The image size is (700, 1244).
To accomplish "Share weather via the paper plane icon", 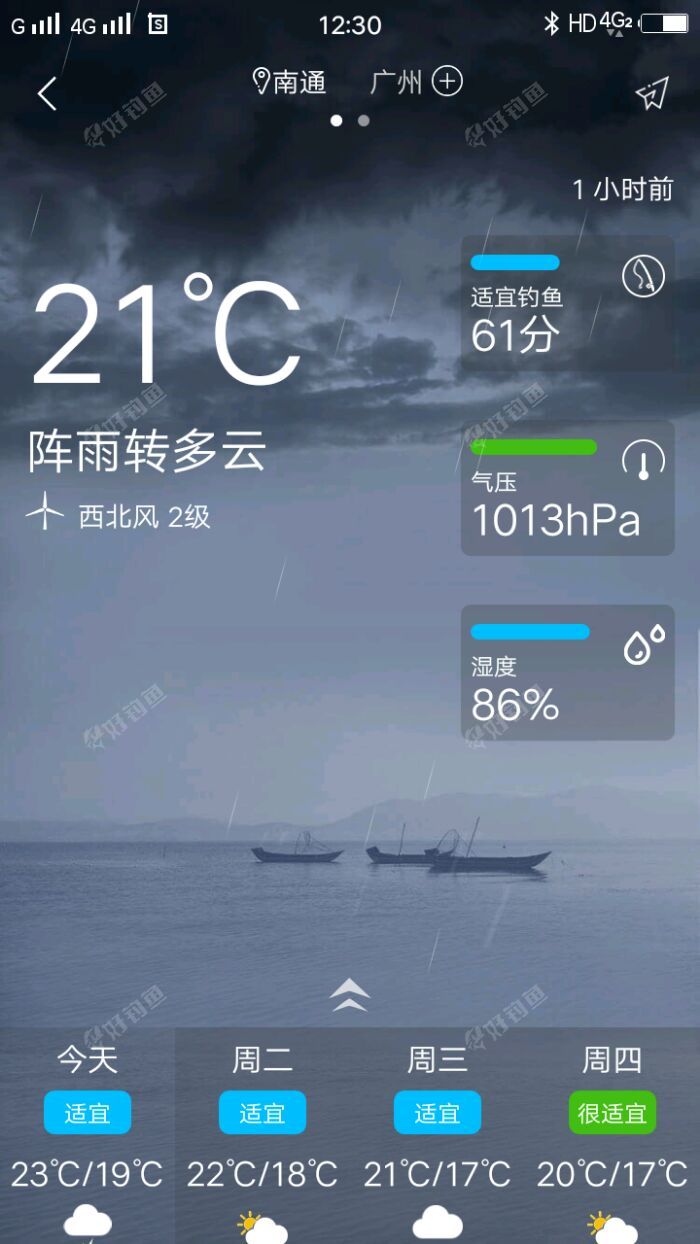I will coord(651,94).
